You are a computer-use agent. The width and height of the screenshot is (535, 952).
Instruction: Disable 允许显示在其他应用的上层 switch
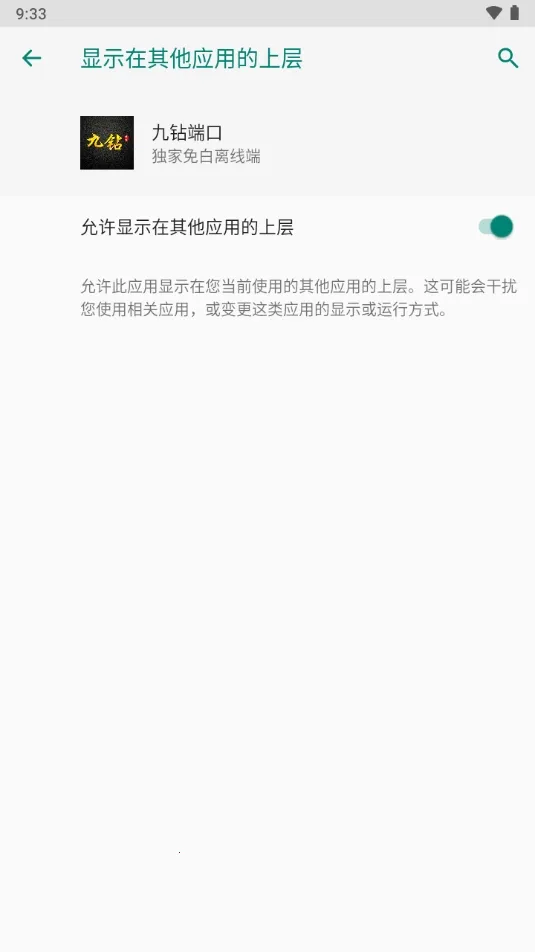click(496, 227)
